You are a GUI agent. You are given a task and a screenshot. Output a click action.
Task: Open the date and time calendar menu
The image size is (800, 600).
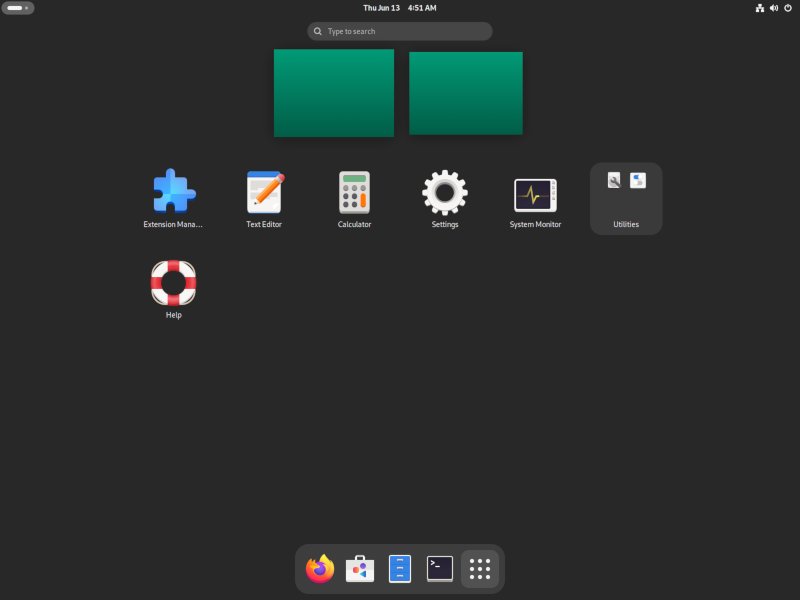click(400, 7)
